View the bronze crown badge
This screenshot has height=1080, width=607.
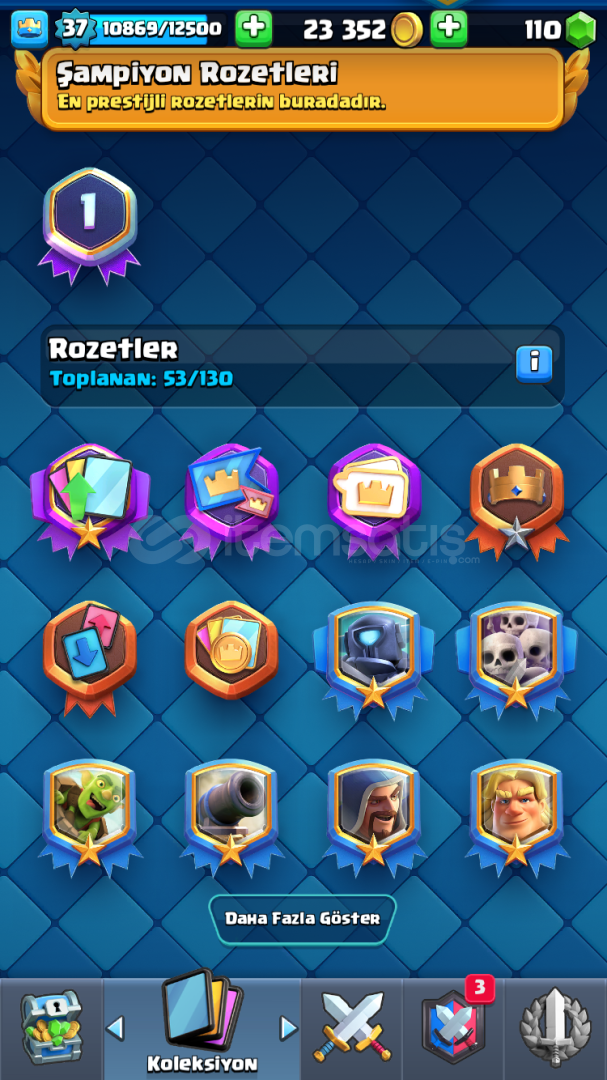pos(517,498)
